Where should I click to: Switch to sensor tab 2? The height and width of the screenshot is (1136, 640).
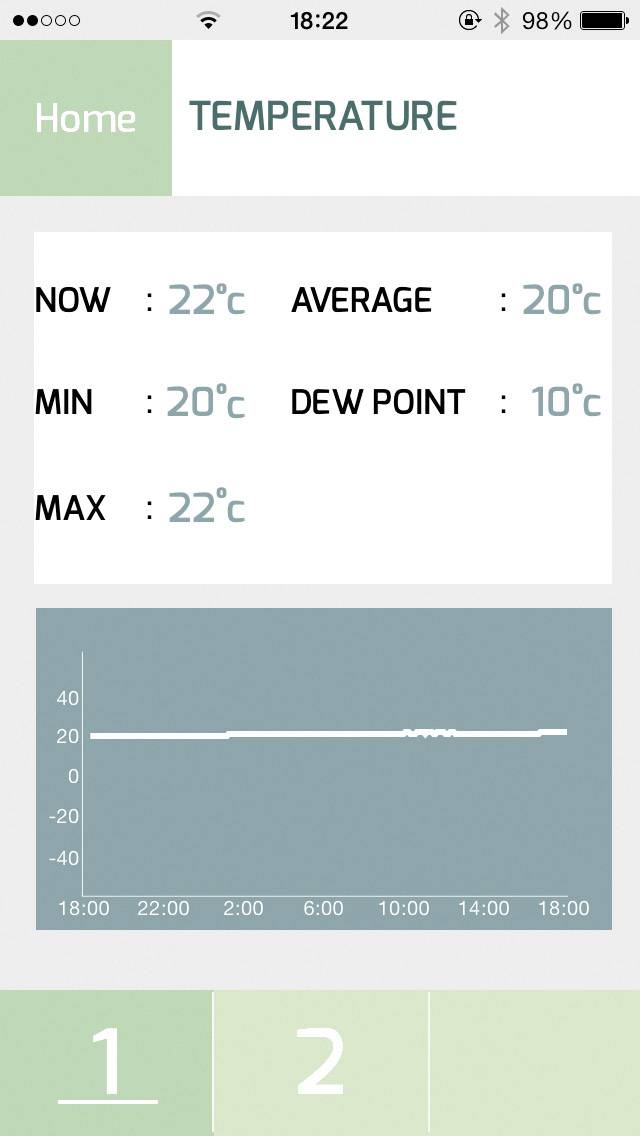tap(321, 1062)
